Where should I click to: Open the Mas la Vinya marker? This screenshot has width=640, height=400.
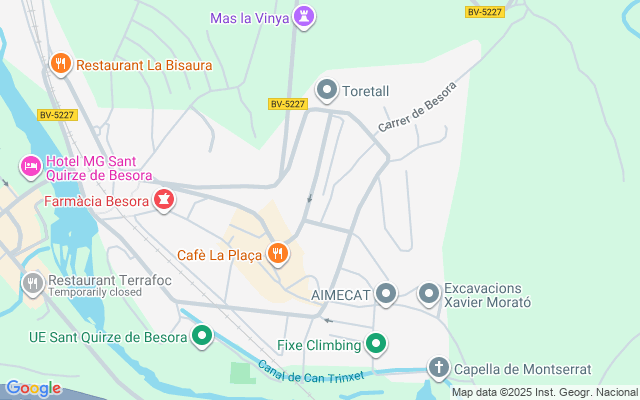coord(306,17)
